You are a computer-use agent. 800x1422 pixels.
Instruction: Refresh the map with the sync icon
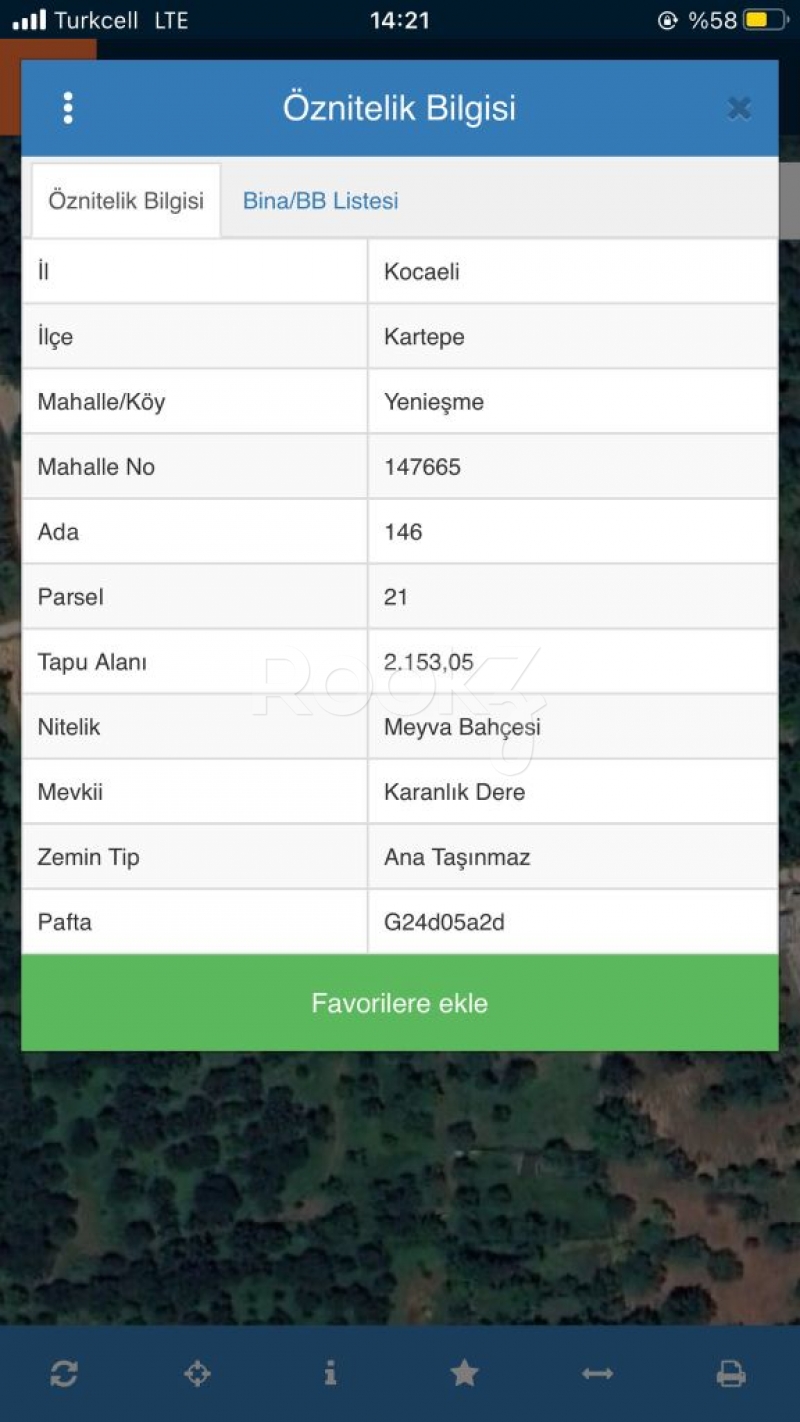pos(64,1374)
